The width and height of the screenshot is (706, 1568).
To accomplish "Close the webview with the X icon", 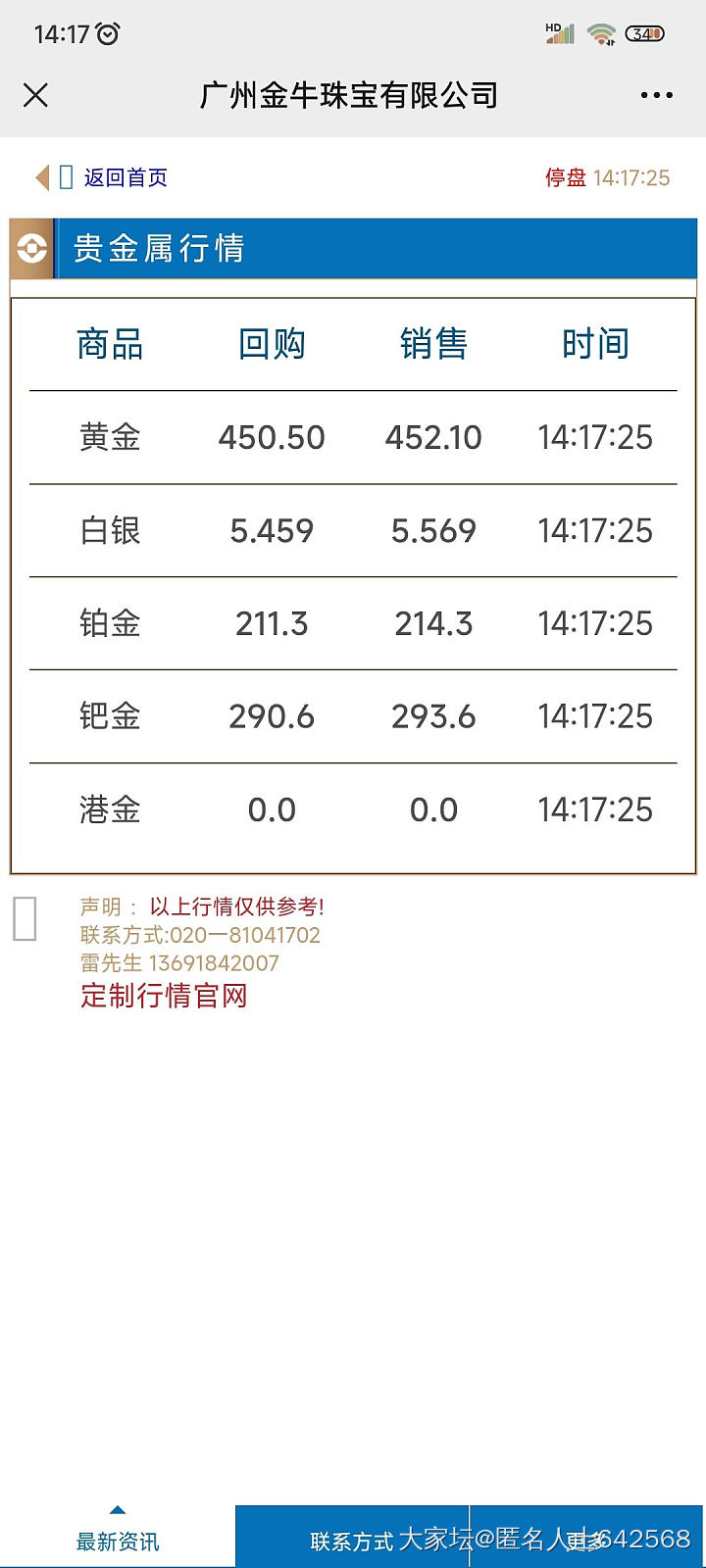I will pyautogui.click(x=35, y=95).
